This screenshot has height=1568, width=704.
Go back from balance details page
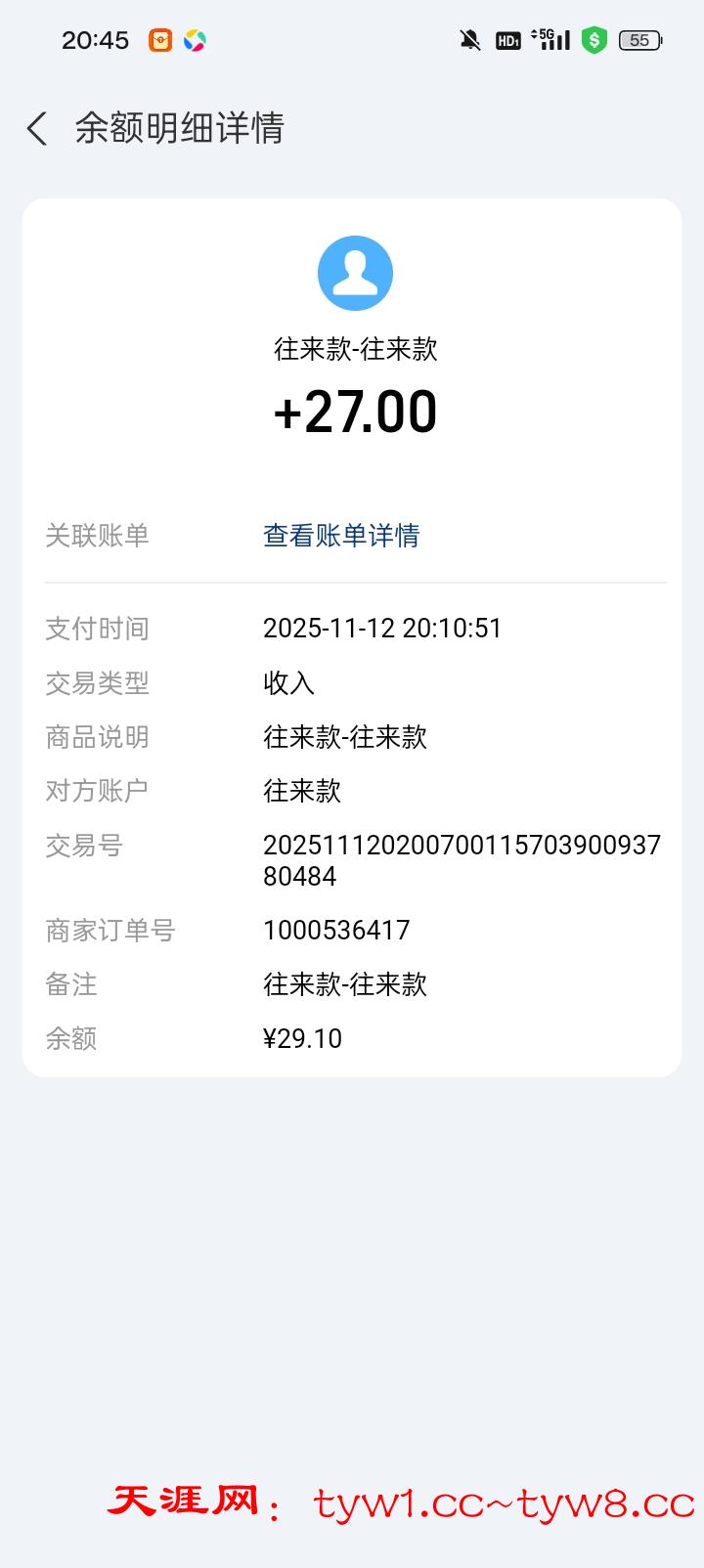37,128
